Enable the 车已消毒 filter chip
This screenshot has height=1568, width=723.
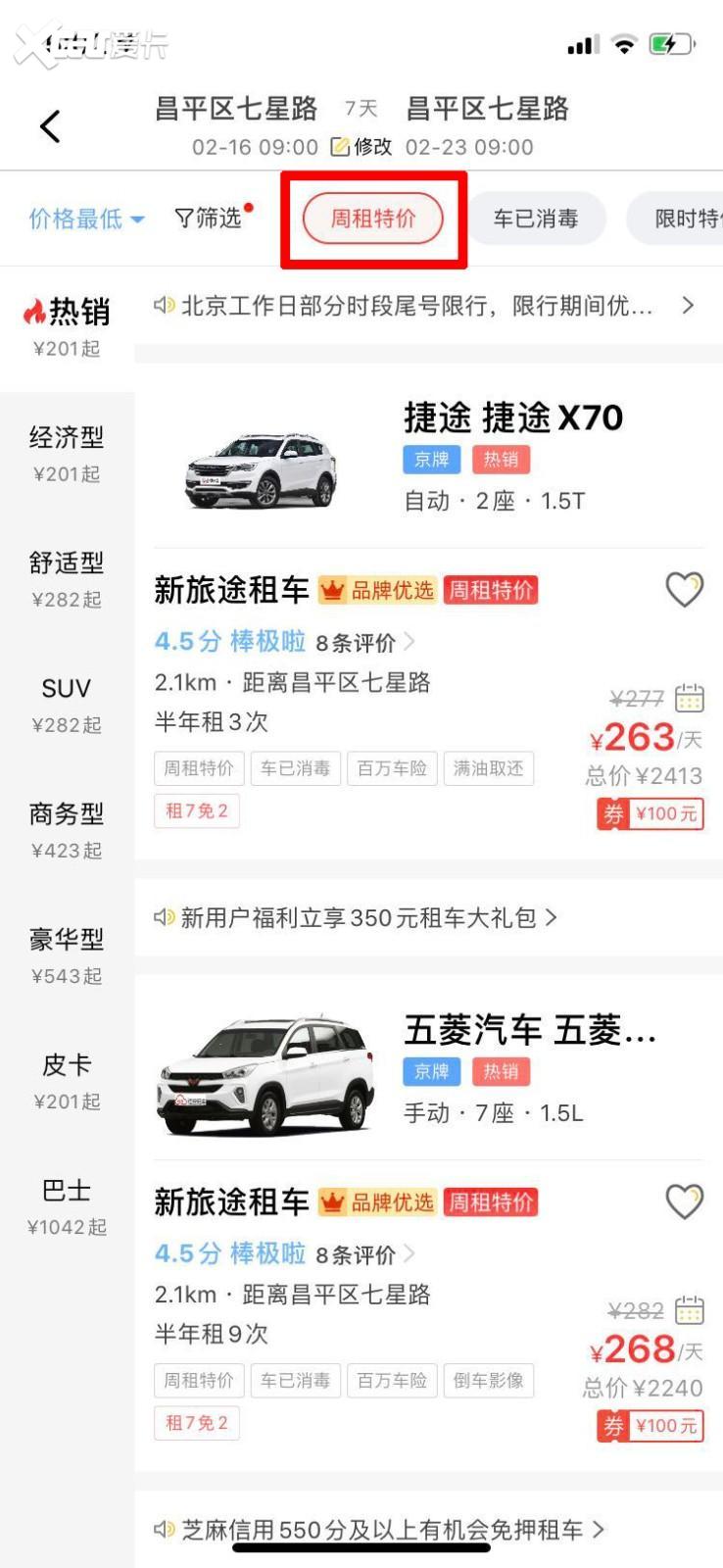(537, 219)
